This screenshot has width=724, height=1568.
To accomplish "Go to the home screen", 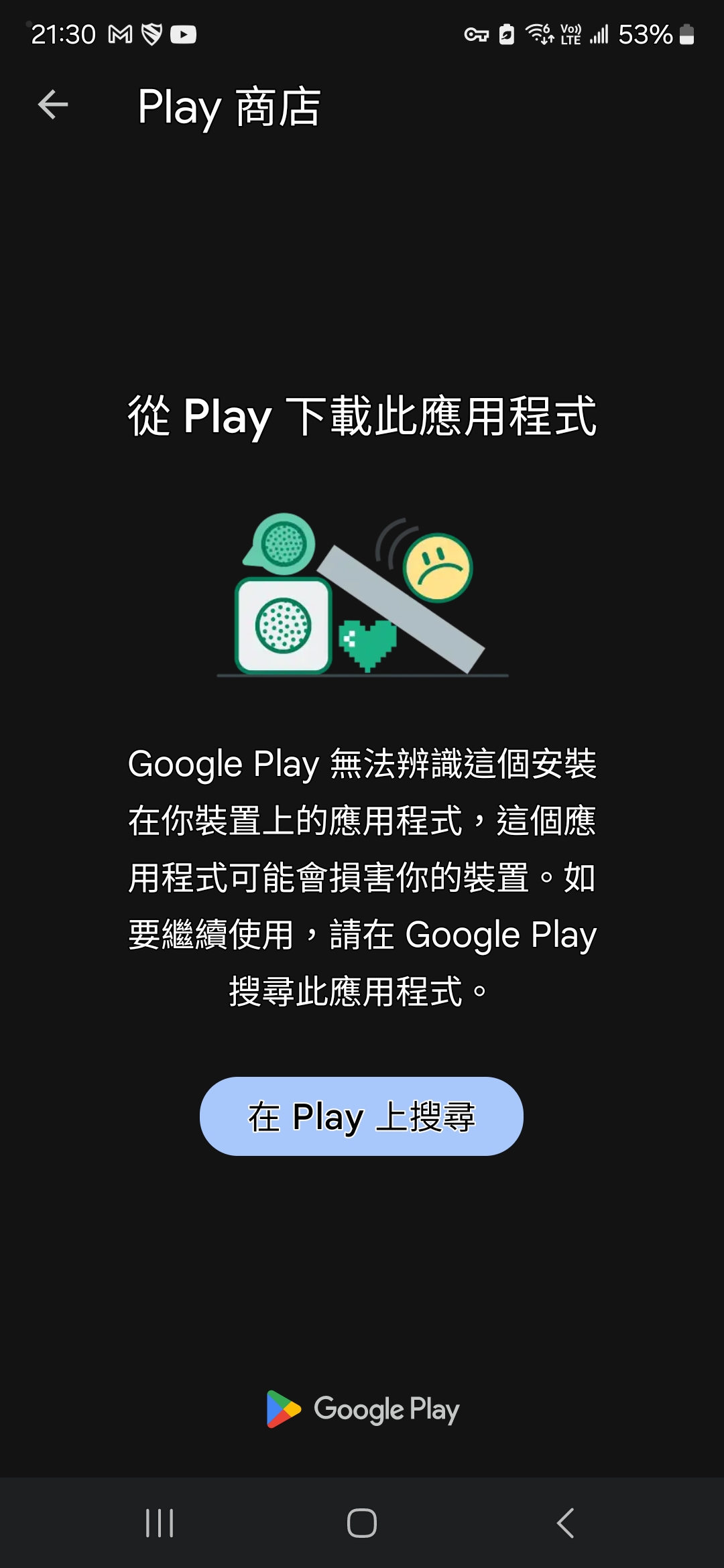I will [362, 1522].
